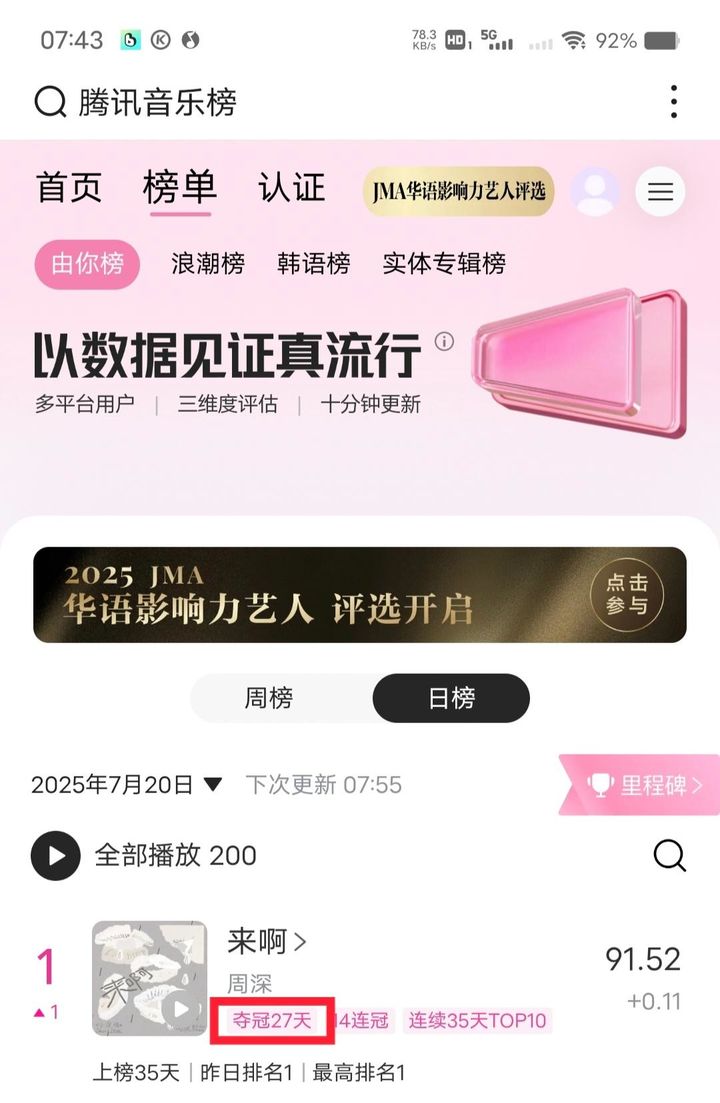Tap 点击参与 on the 2025 JMA banner

627,594
